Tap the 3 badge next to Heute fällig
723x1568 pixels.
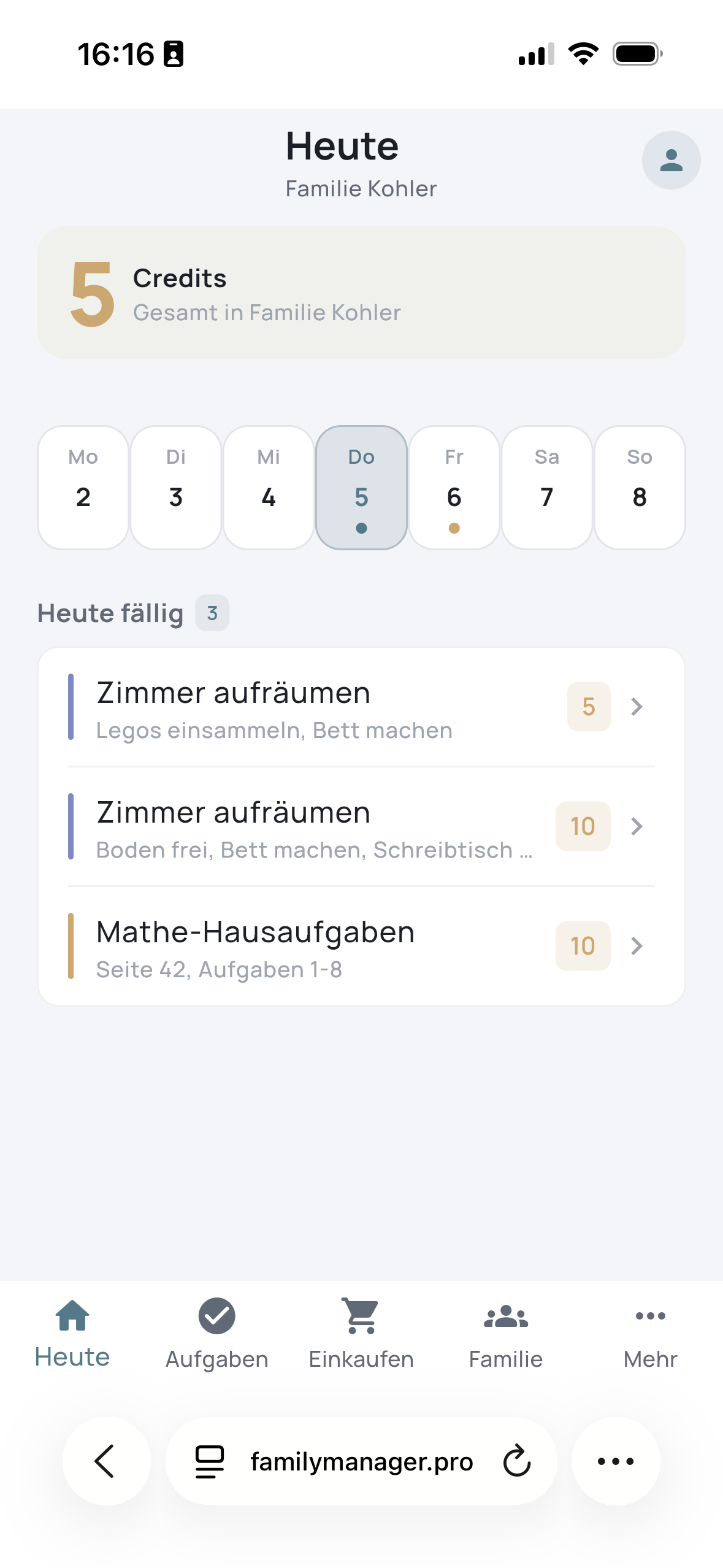tap(212, 613)
